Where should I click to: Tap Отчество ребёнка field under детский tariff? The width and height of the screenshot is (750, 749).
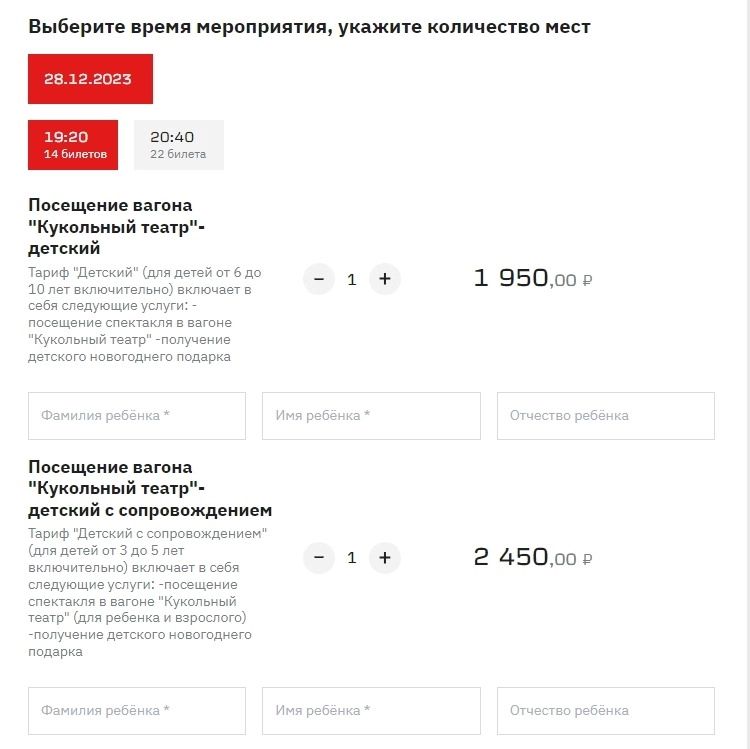point(605,416)
